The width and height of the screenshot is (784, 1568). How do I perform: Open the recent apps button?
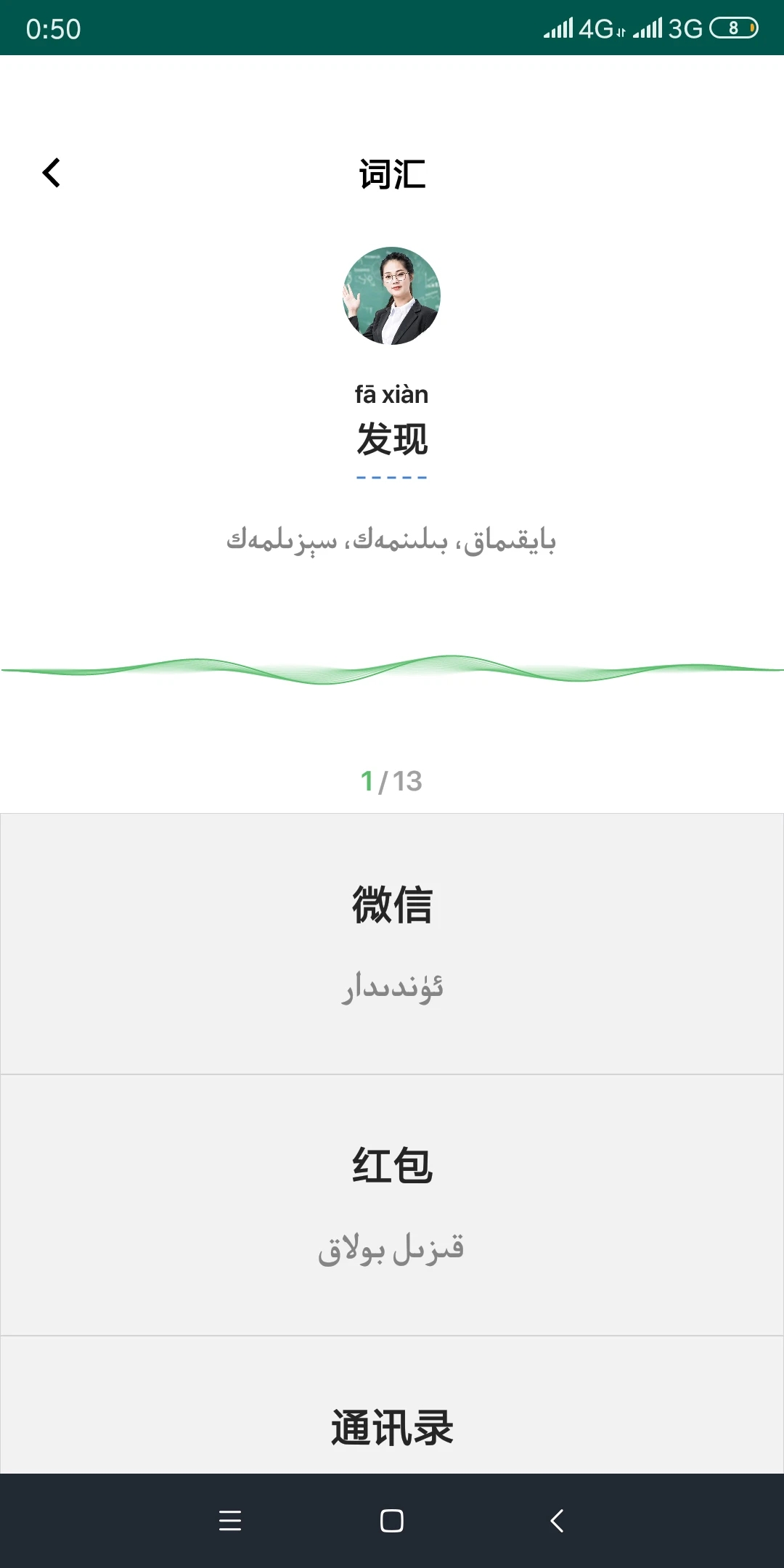pyautogui.click(x=231, y=1522)
